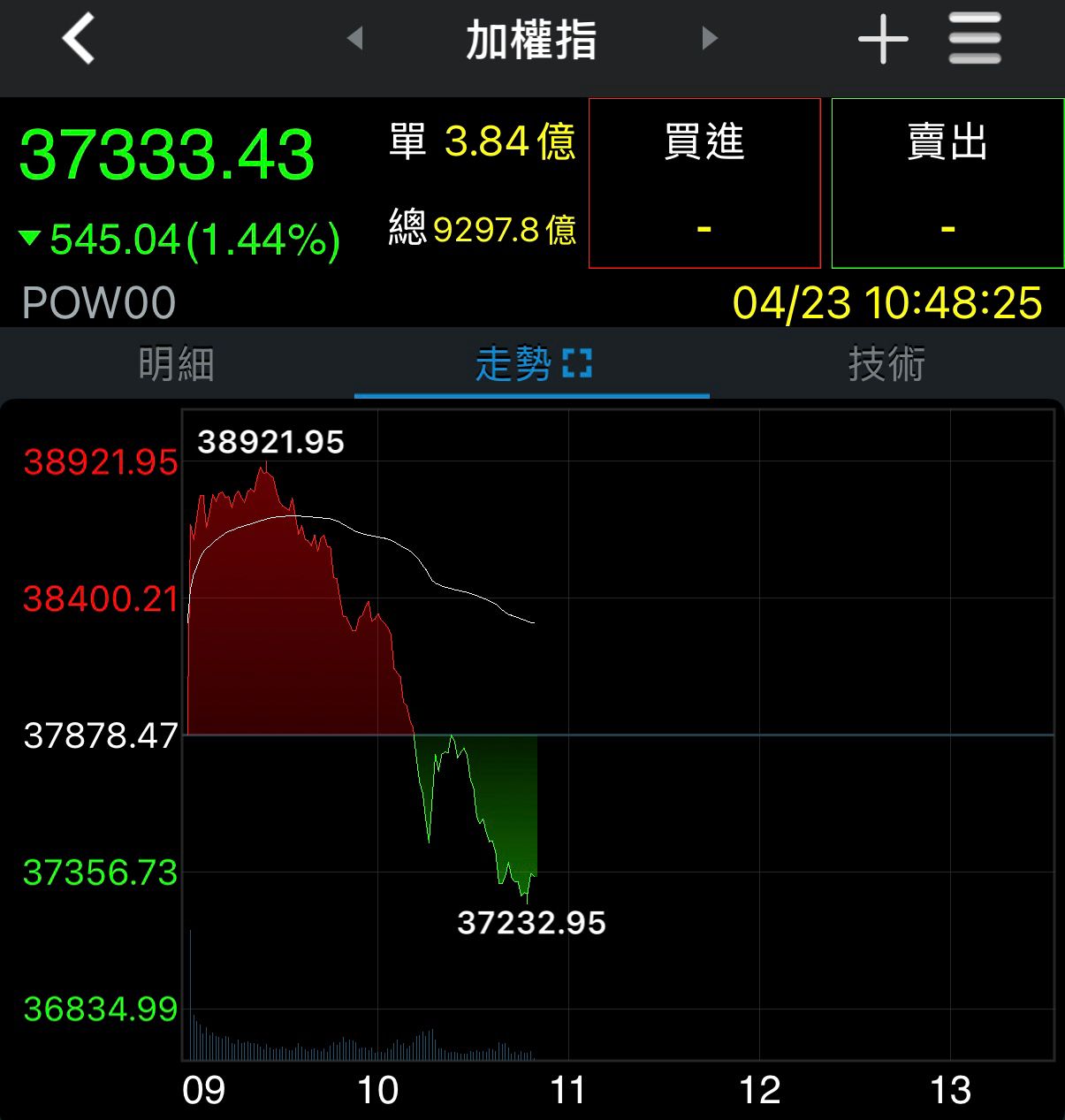The width and height of the screenshot is (1065, 1120).
Task: Tap the back arrow to return
Action: [78, 39]
